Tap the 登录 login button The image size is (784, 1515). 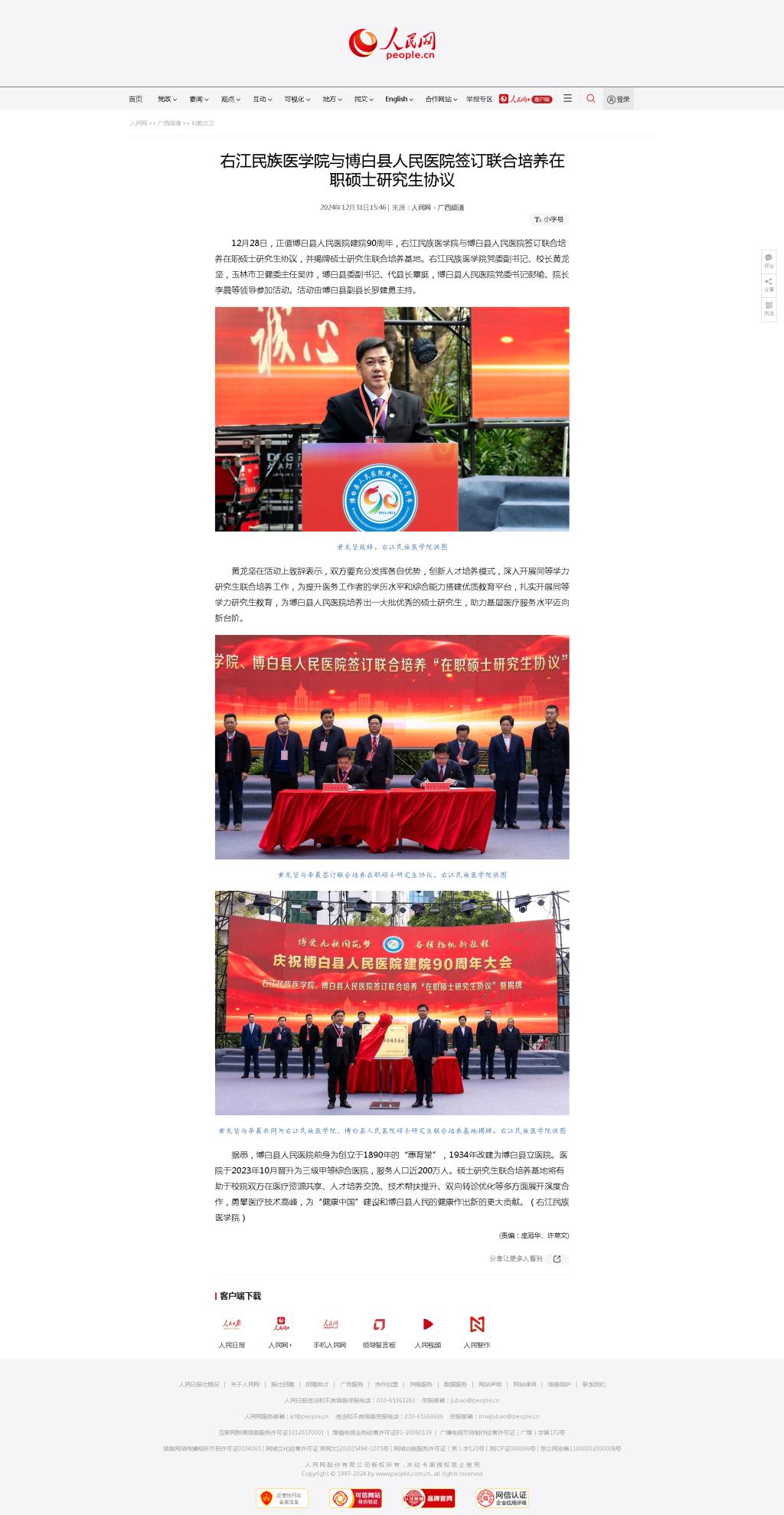(618, 100)
